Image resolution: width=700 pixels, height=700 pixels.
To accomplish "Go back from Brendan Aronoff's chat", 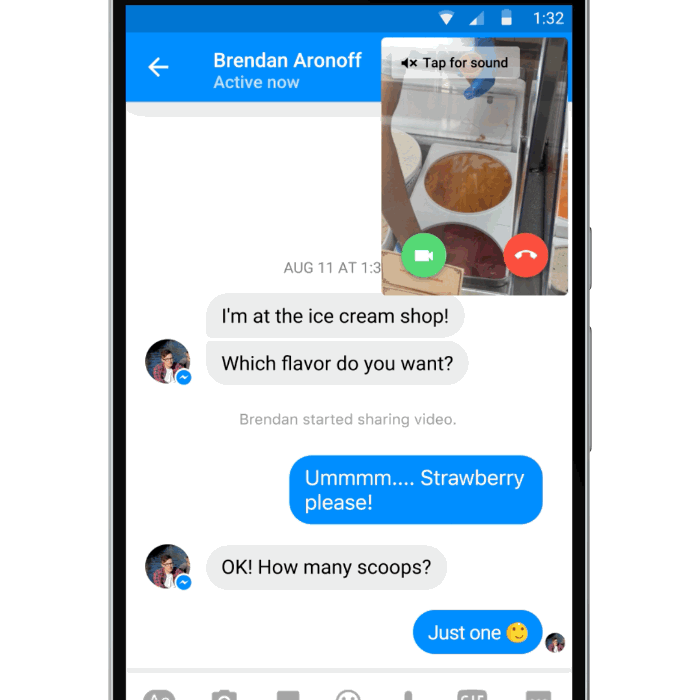I will pos(158,68).
